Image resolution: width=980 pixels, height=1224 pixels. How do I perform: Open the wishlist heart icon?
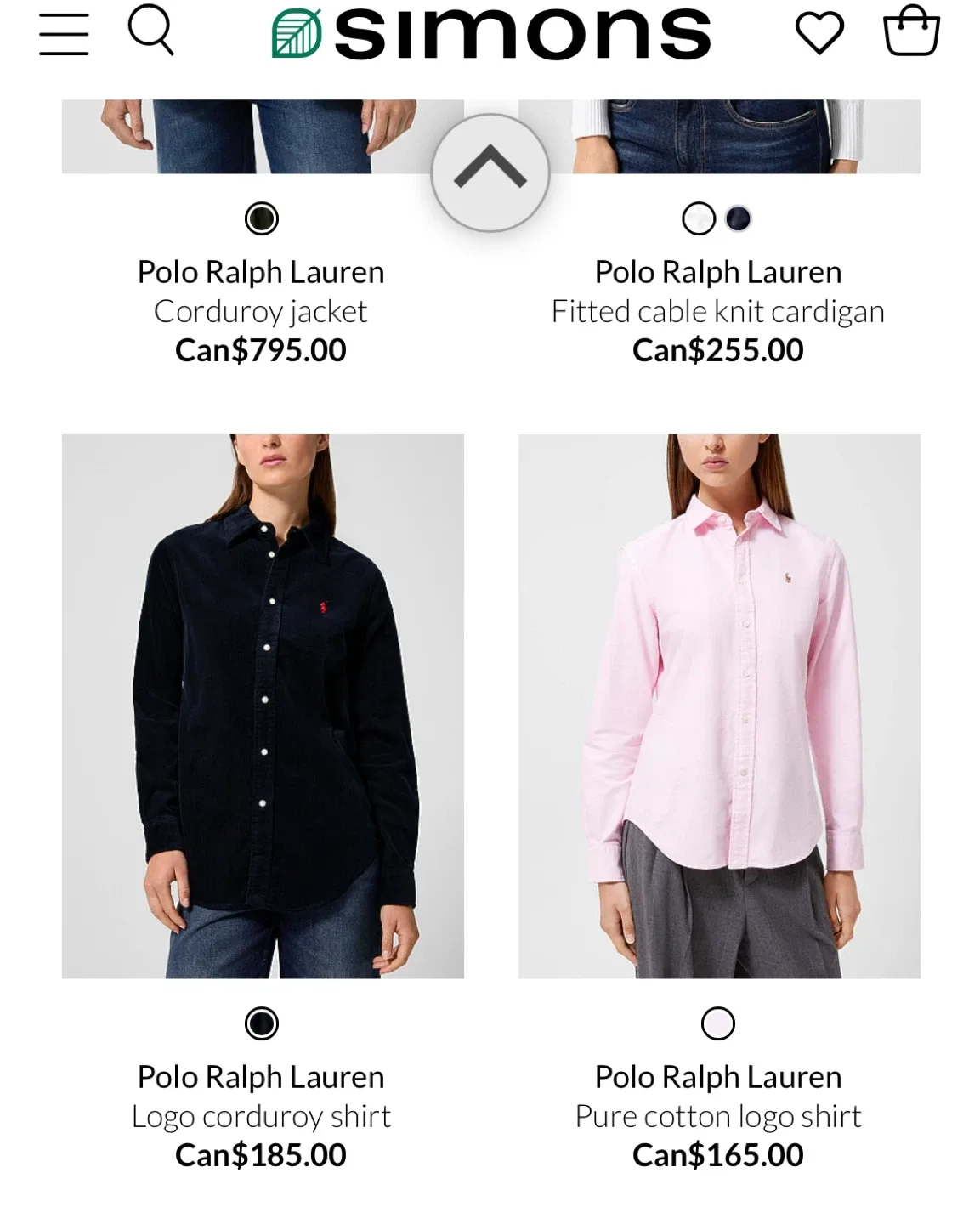818,34
